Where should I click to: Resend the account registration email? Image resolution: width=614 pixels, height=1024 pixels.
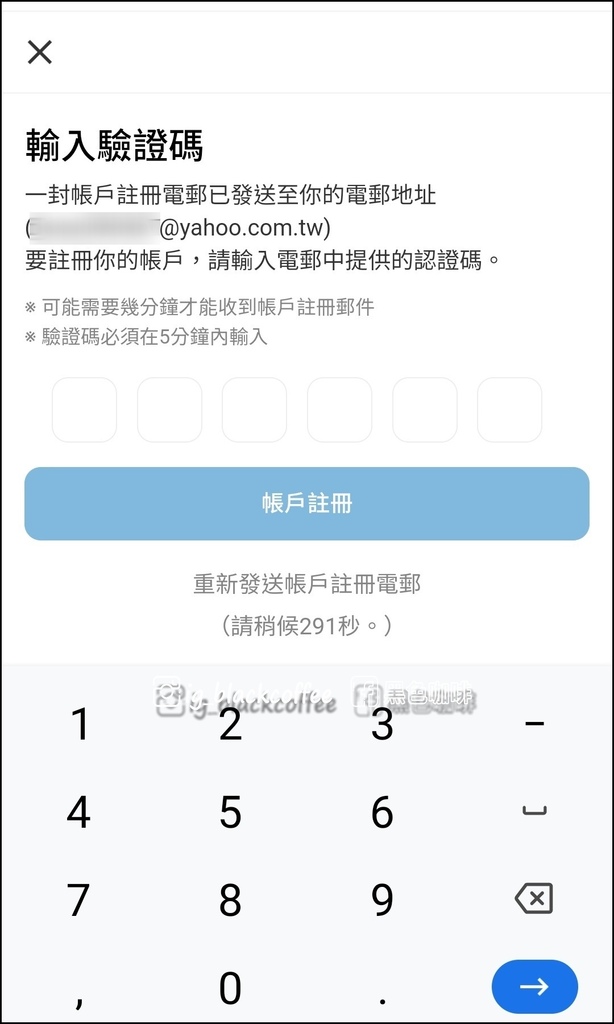click(x=307, y=583)
